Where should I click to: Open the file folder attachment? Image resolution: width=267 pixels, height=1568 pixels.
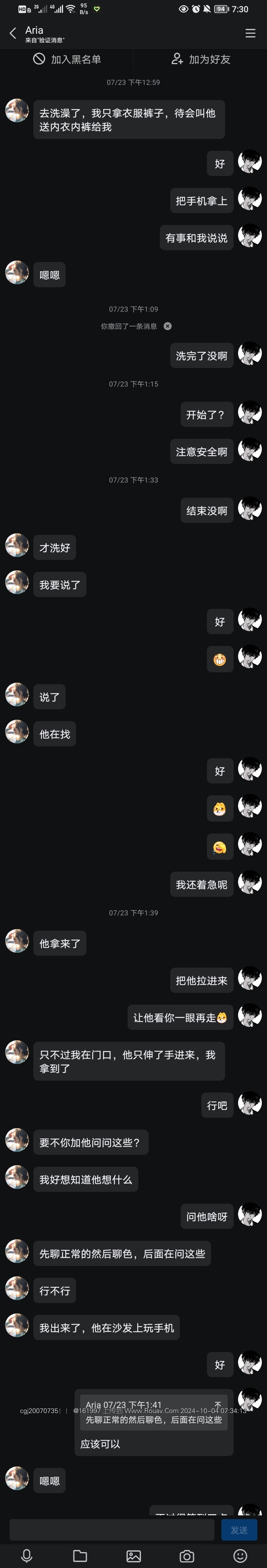[80, 1556]
